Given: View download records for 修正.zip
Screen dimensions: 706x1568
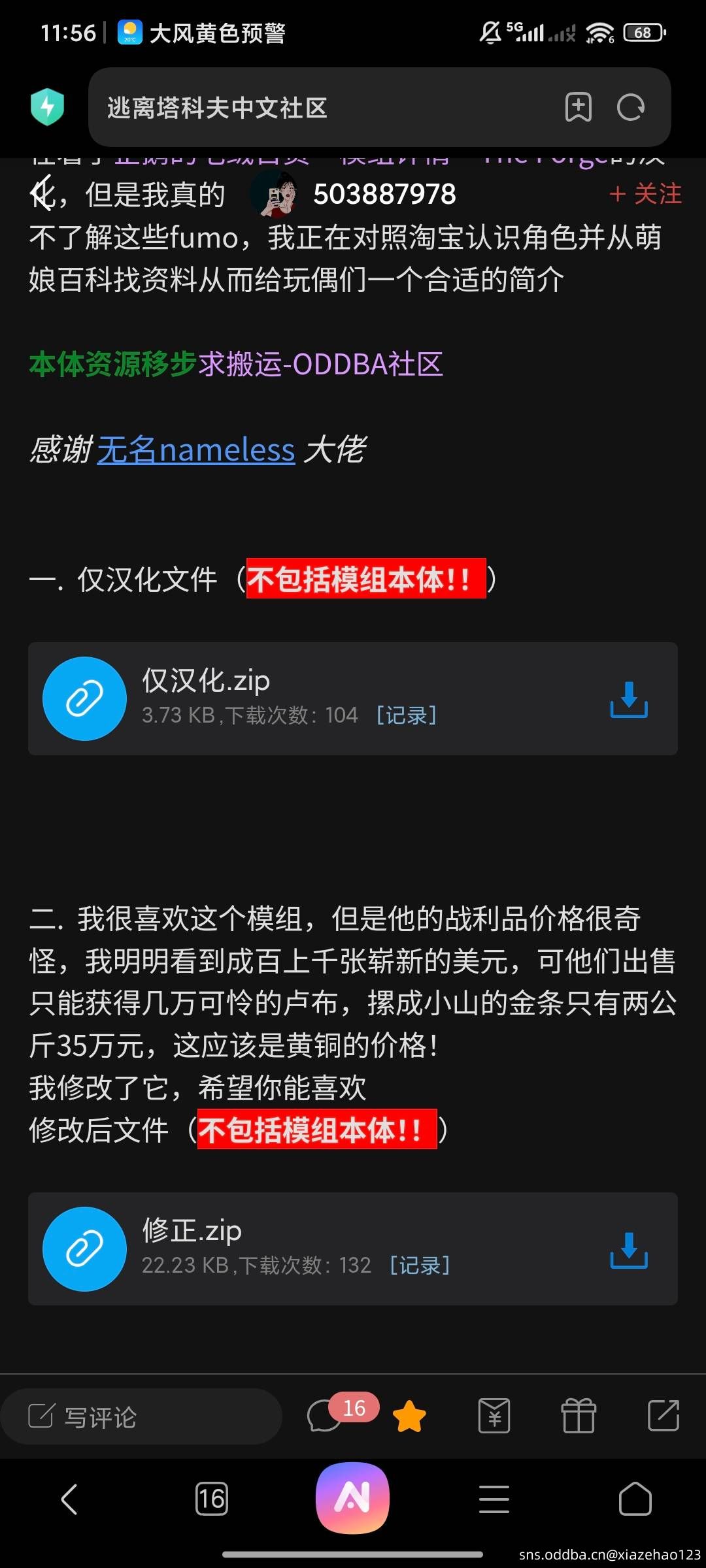Looking at the screenshot, I should [419, 1266].
